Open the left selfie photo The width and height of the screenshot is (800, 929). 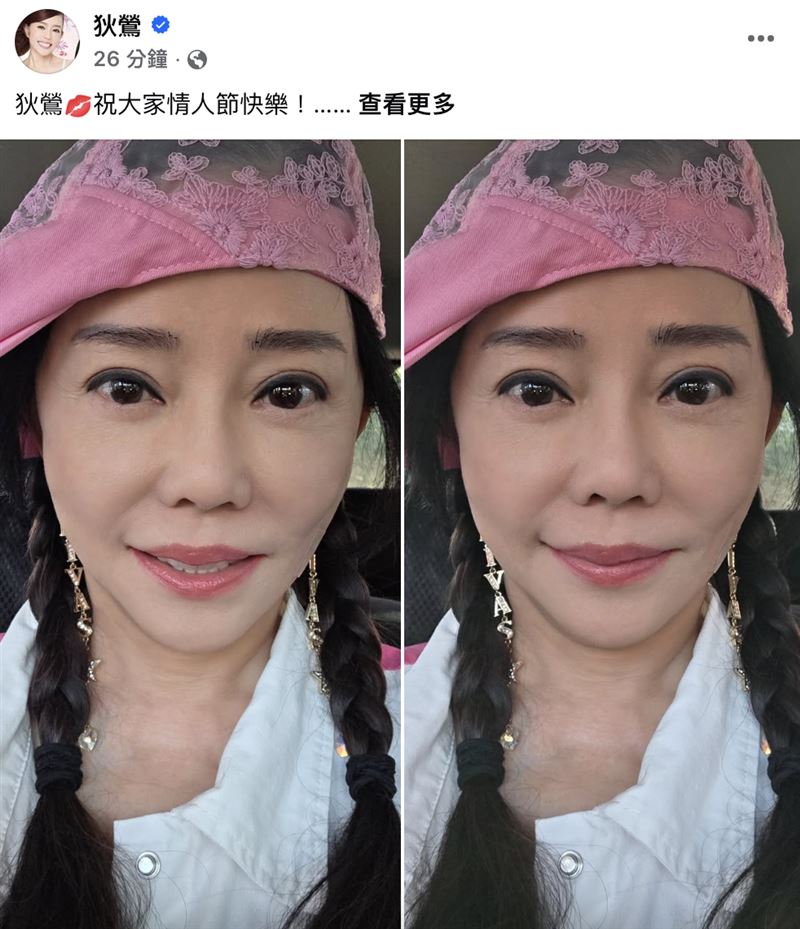(200, 534)
